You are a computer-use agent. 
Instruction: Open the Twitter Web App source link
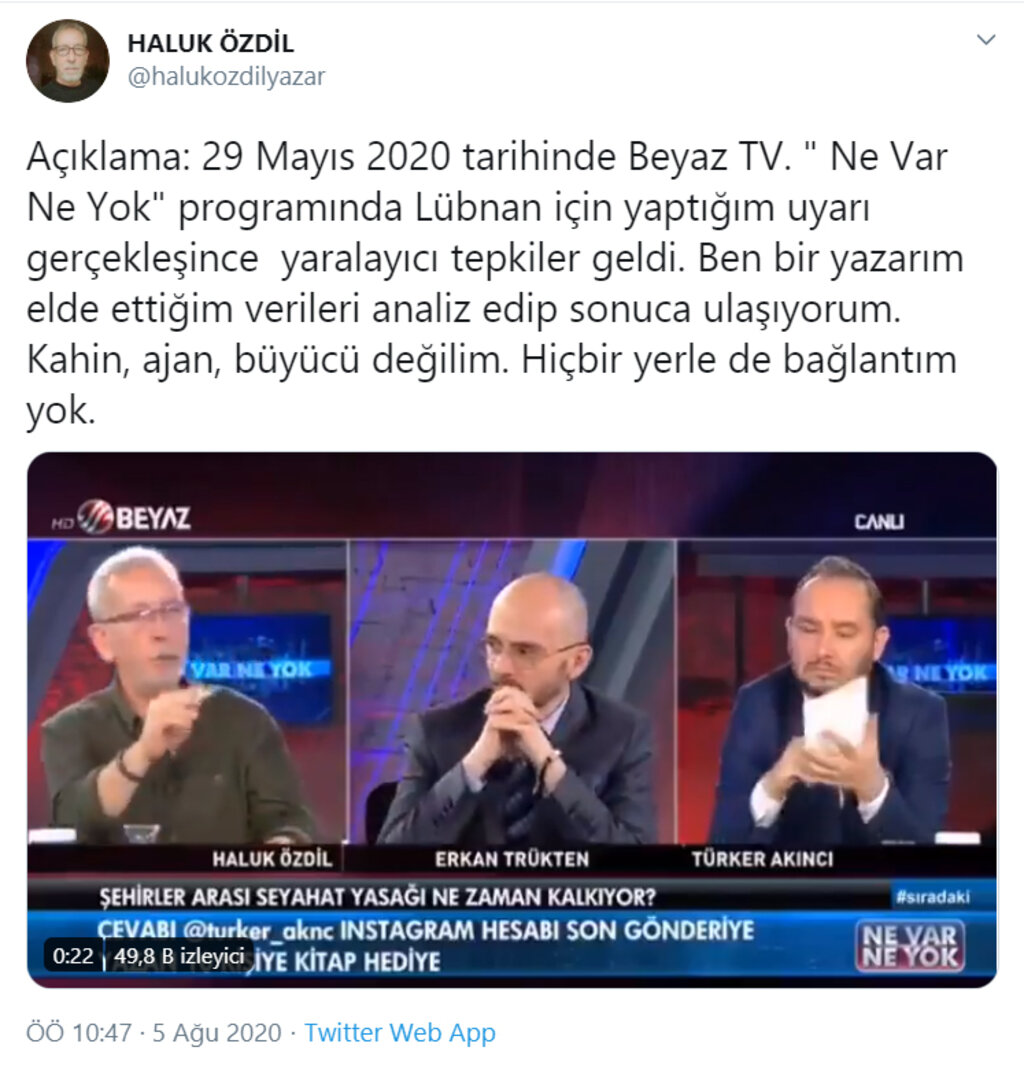[x=400, y=1032]
